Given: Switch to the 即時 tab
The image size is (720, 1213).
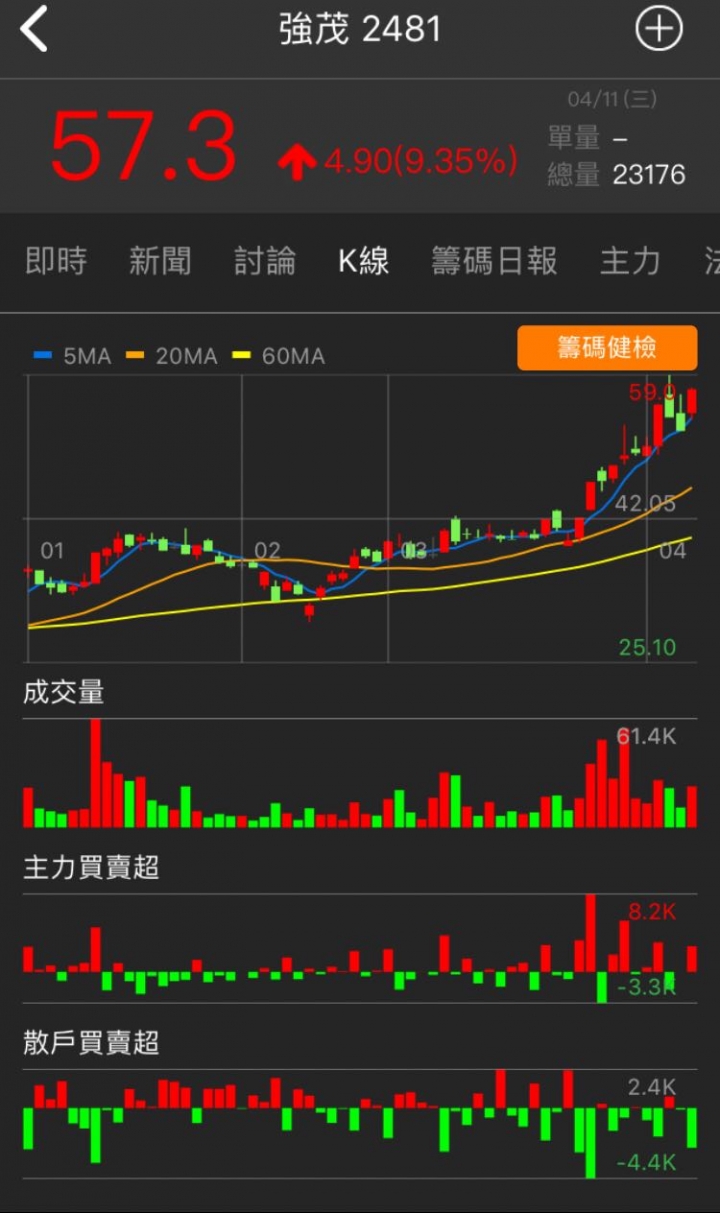Looking at the screenshot, I should pos(56,261).
